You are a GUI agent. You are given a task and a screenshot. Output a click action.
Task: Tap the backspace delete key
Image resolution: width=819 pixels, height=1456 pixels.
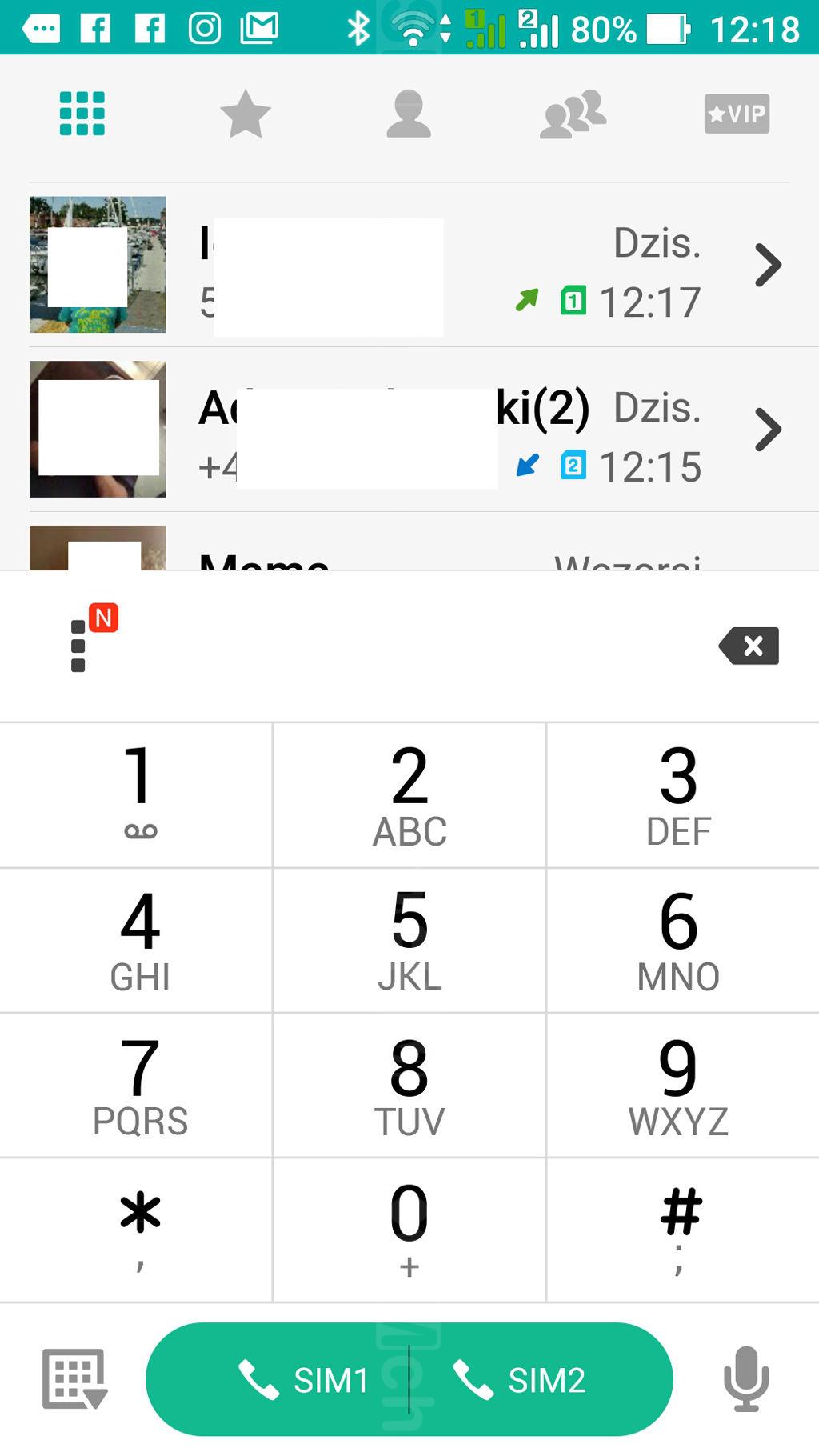[x=749, y=646]
